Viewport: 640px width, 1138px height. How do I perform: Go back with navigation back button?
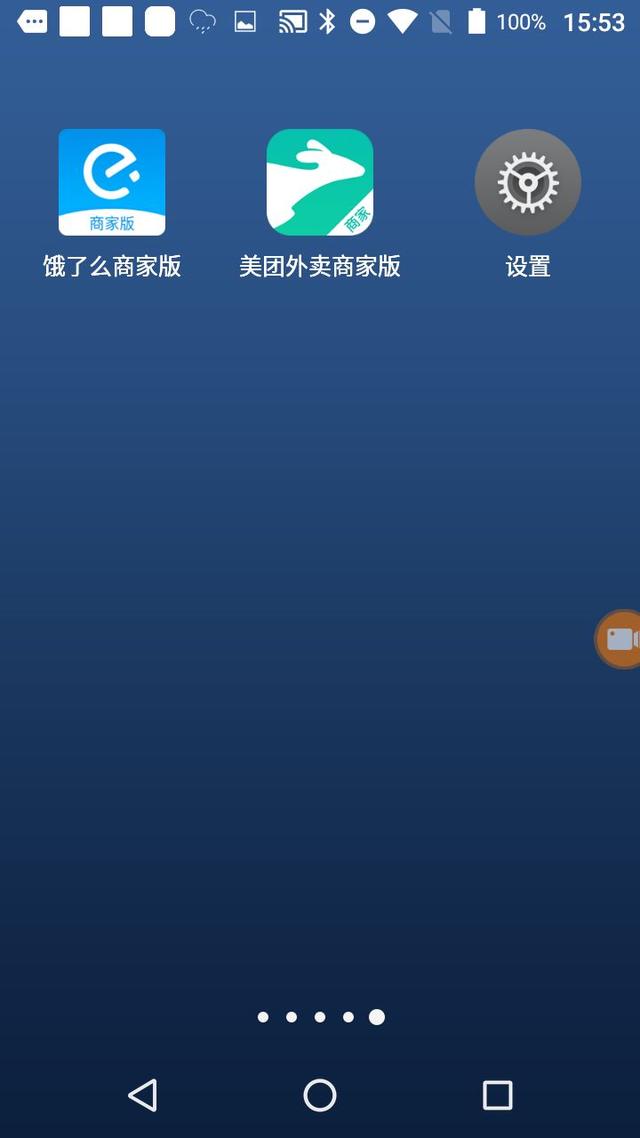tap(143, 1095)
